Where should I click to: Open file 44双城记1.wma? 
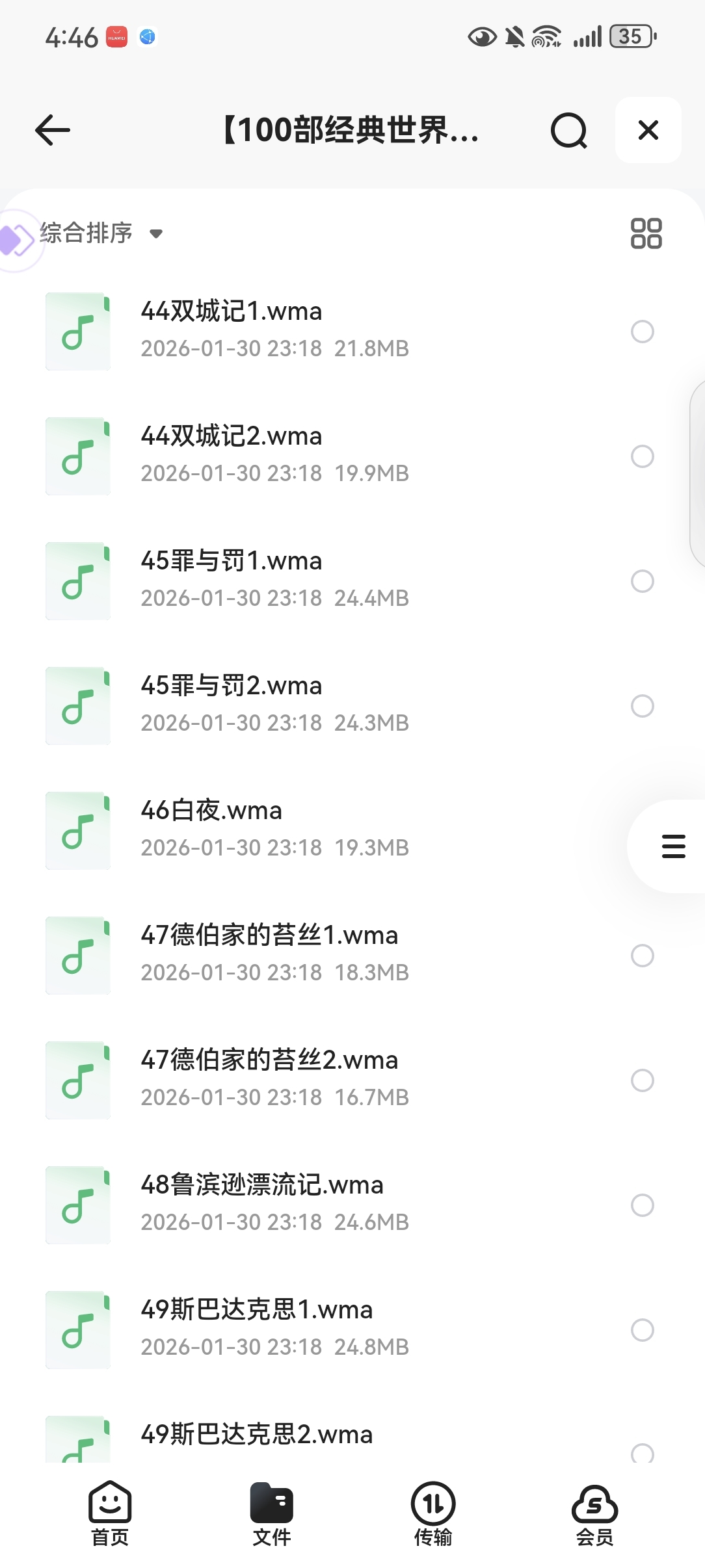231,312
